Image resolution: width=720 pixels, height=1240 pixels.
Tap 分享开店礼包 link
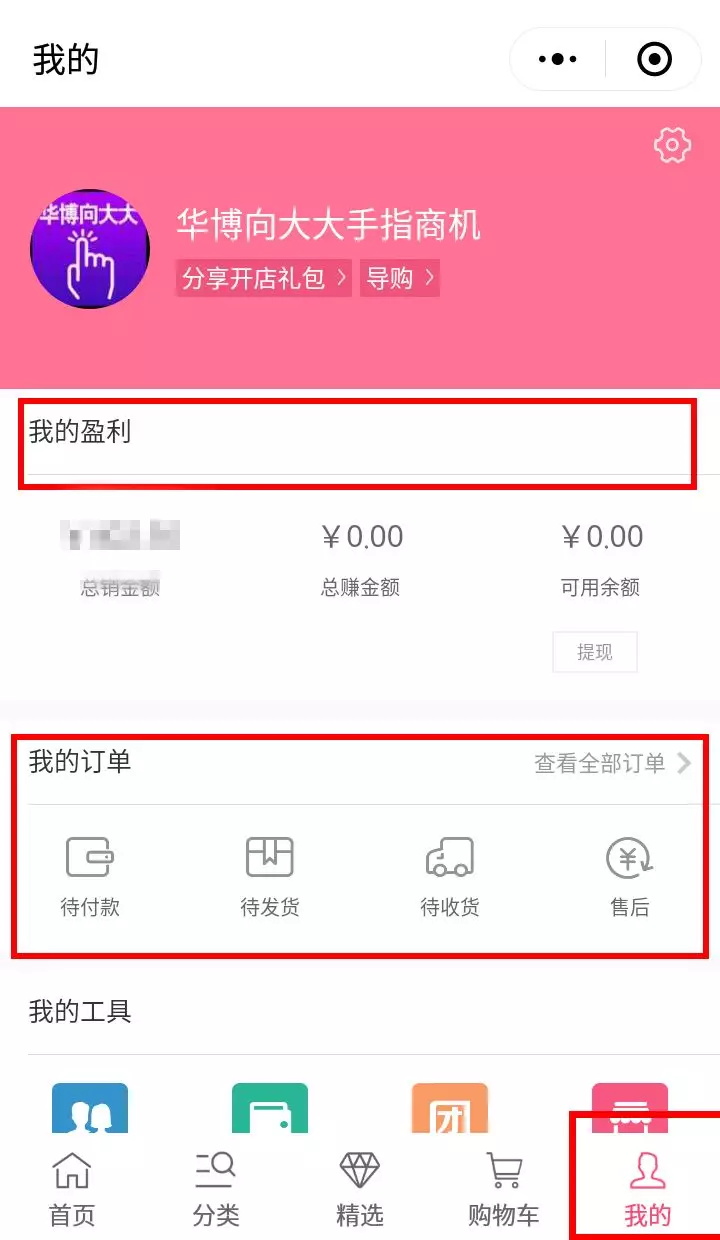click(264, 278)
